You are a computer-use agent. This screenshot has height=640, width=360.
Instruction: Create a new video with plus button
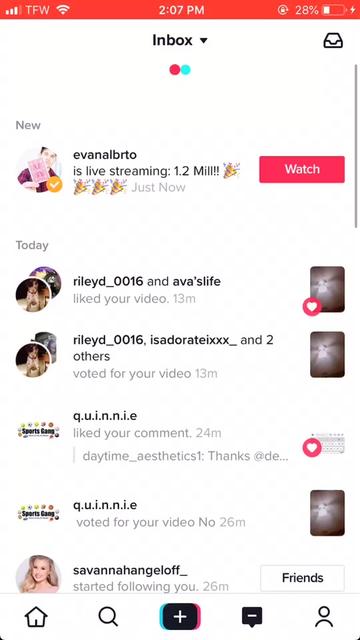[x=180, y=617]
